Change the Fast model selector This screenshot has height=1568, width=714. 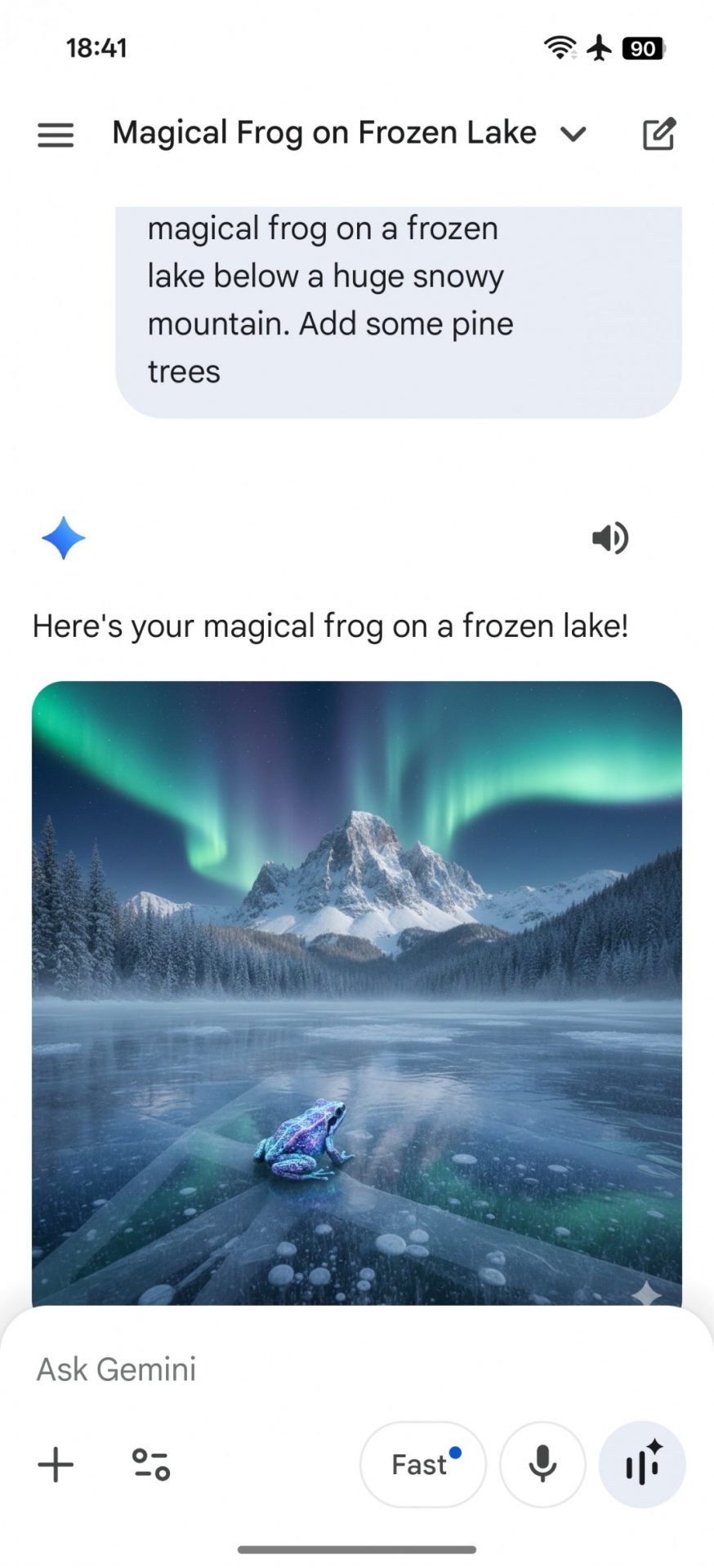[422, 1464]
